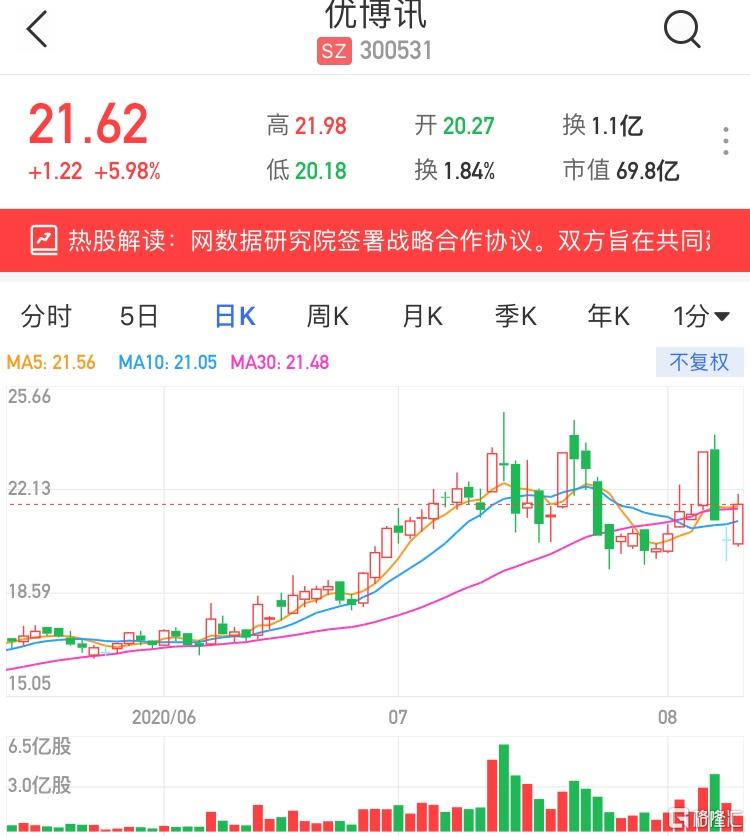Go back using the top-left arrow
This screenshot has height=836, width=750.
click(x=37, y=30)
